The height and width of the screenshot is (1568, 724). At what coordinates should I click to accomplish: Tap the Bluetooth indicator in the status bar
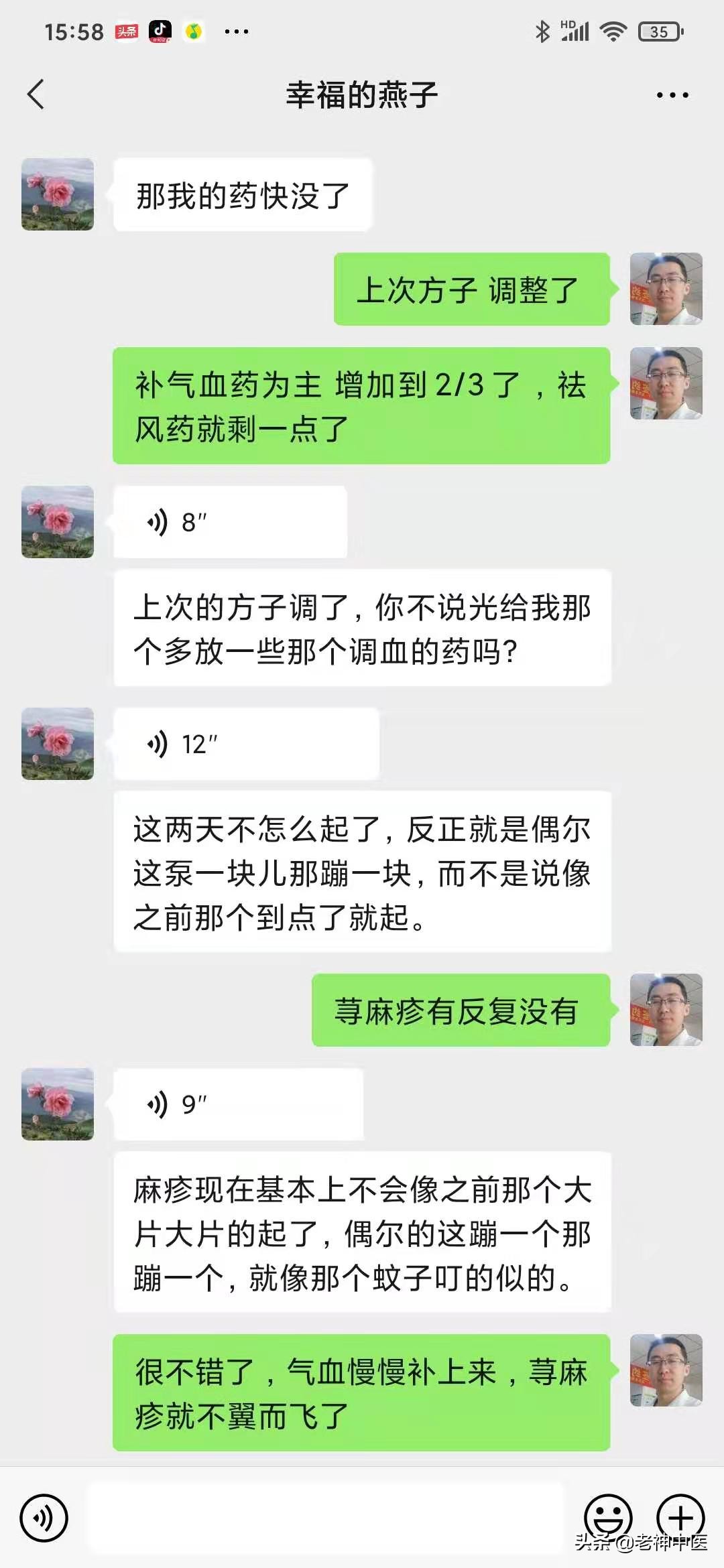(544, 29)
